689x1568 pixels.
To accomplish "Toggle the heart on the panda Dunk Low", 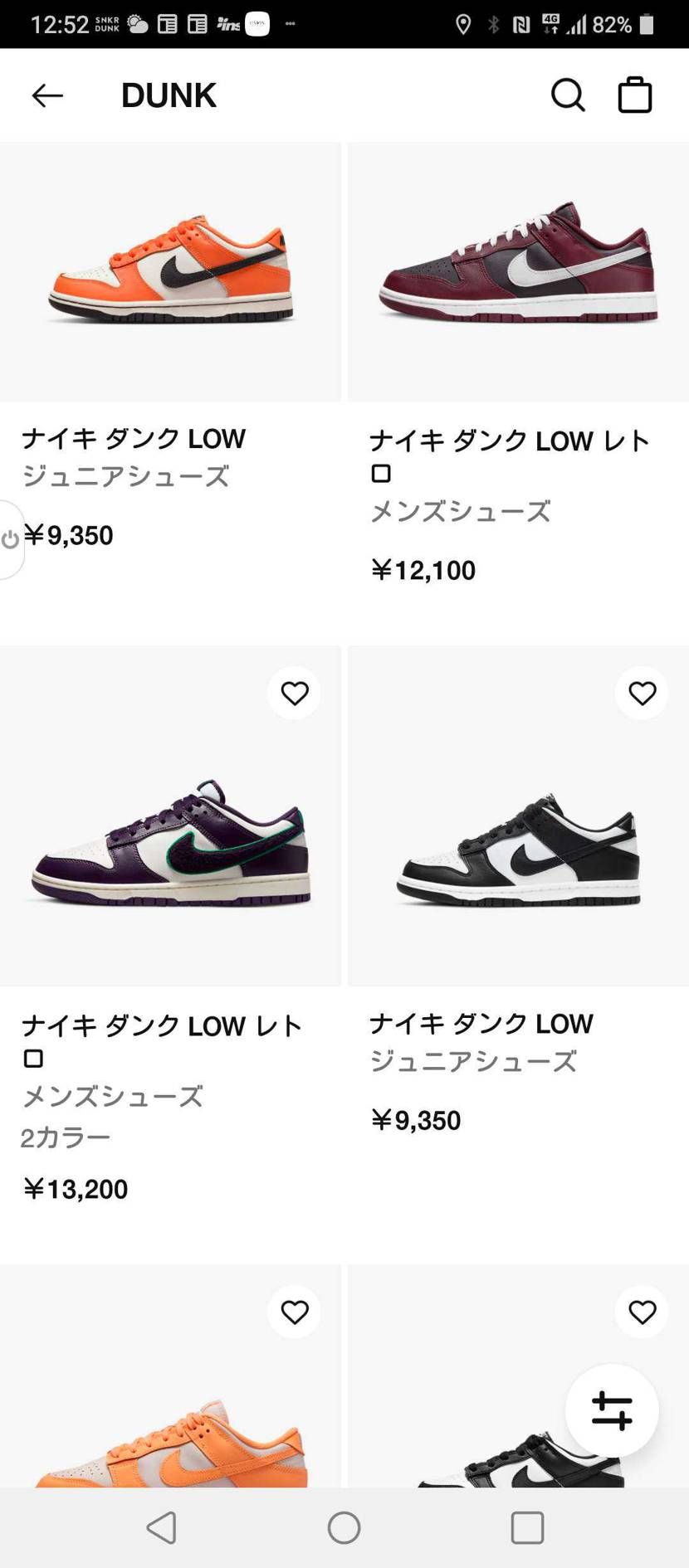I will 641,693.
